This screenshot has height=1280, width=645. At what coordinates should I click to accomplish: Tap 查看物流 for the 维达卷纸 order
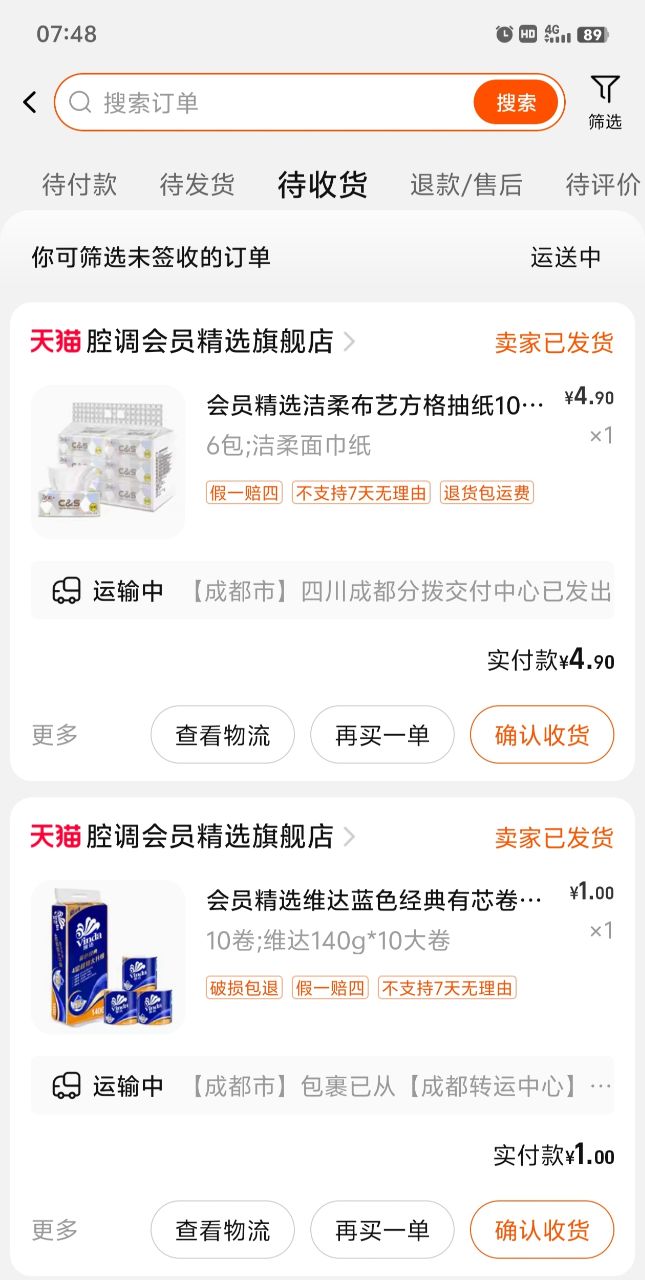tap(223, 1229)
